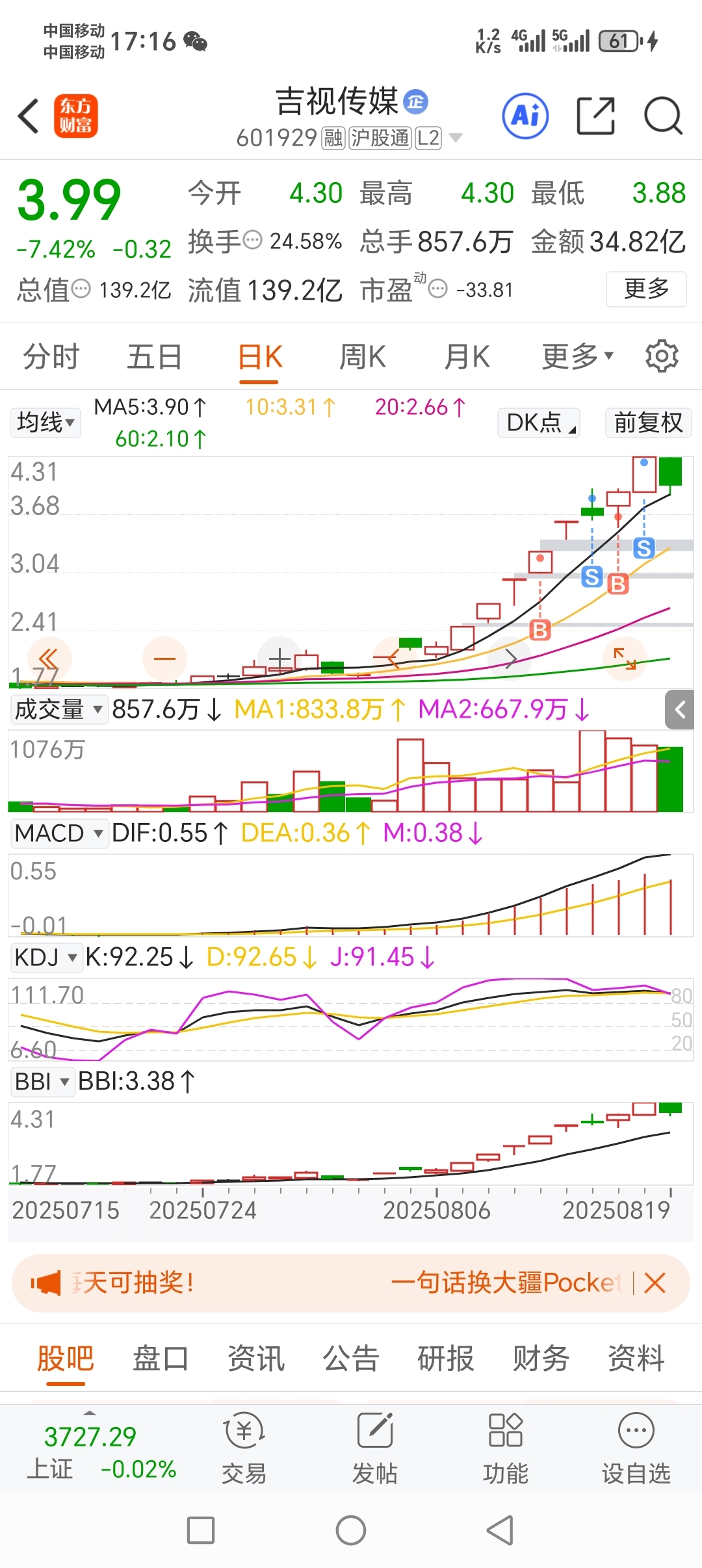Tap the 前复权 adjustment button
The height and width of the screenshot is (1568, 702).
click(x=647, y=423)
